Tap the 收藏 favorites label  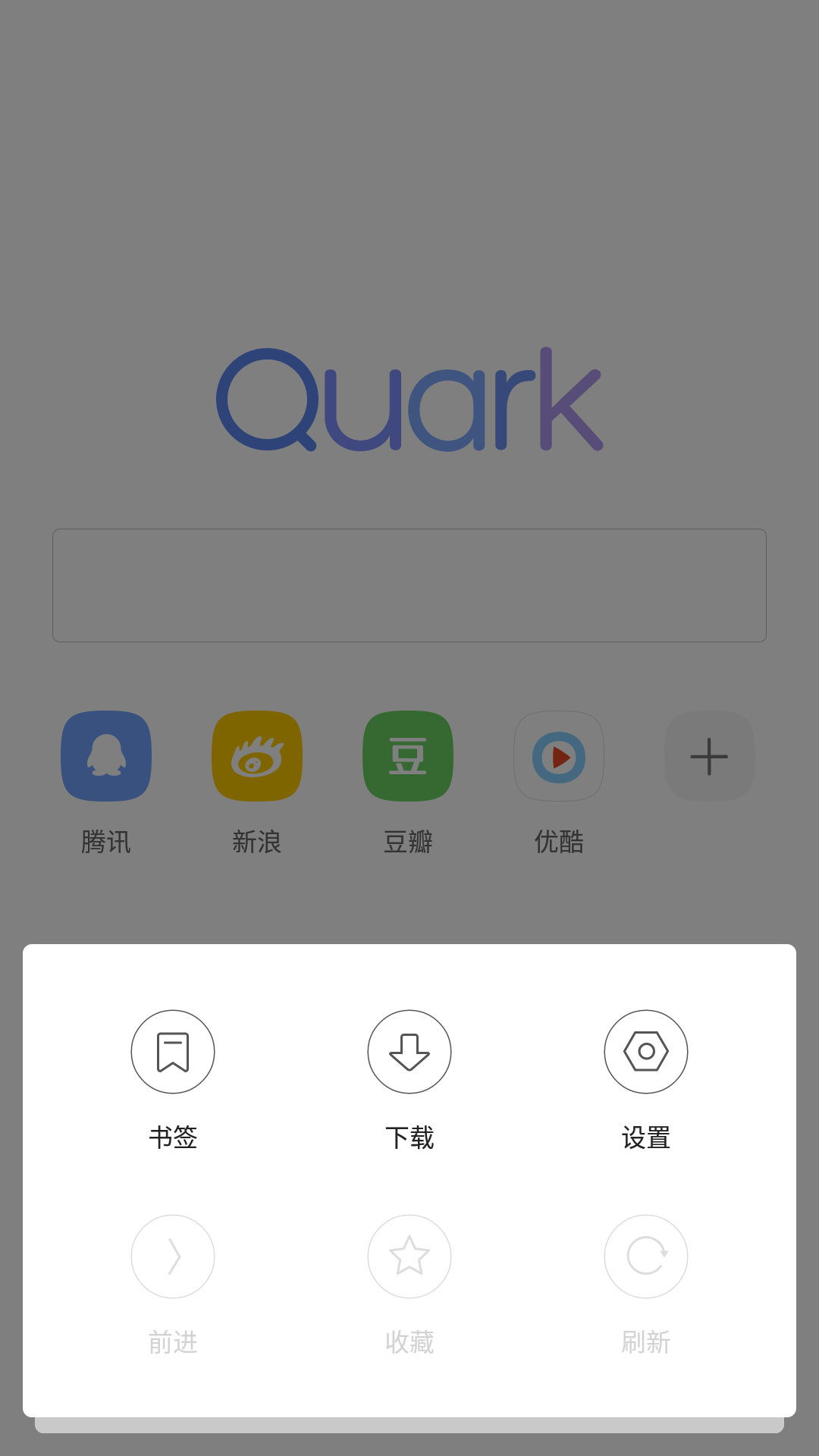pyautogui.click(x=409, y=1342)
